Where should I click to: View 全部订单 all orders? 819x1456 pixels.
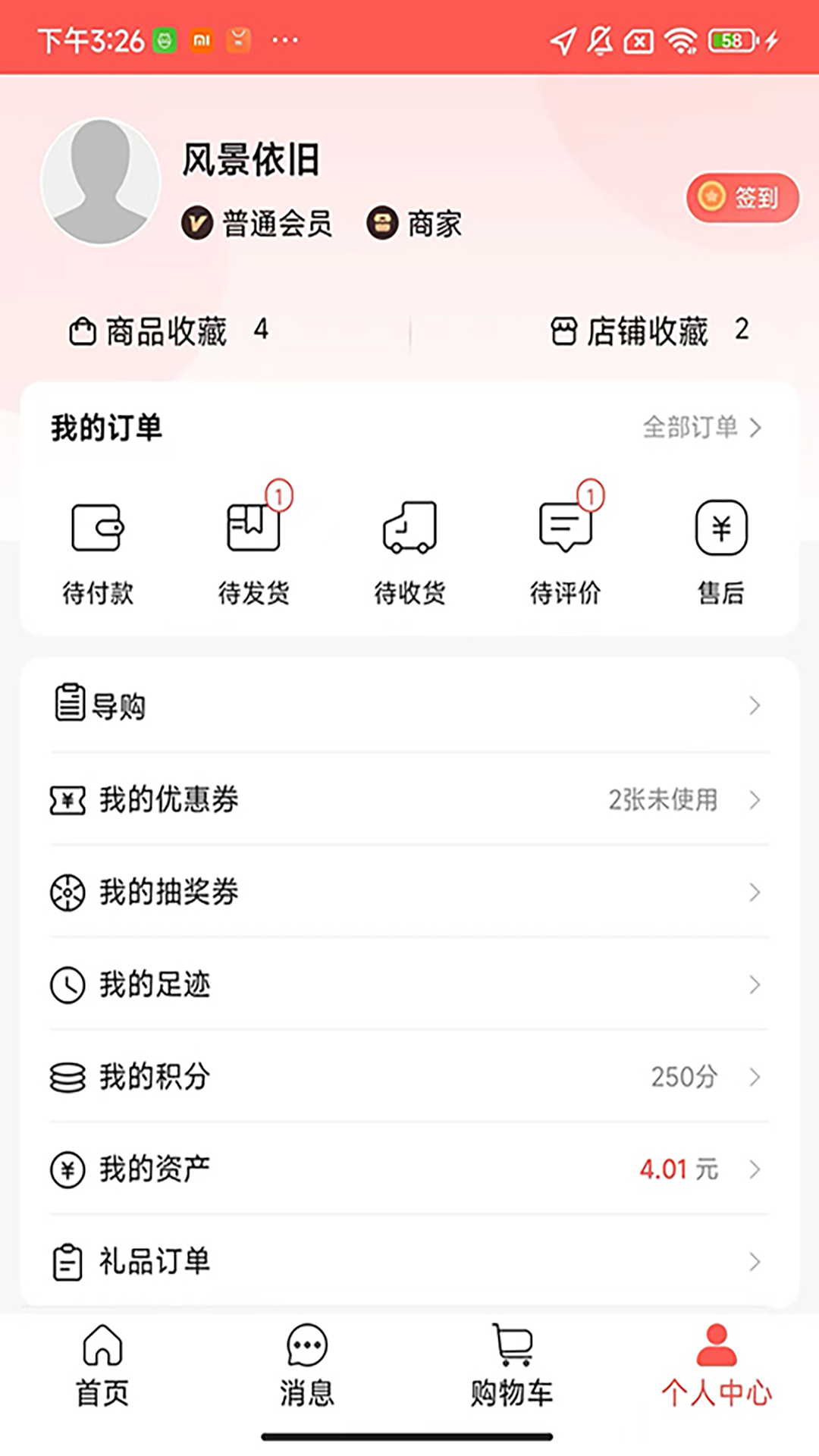click(701, 428)
